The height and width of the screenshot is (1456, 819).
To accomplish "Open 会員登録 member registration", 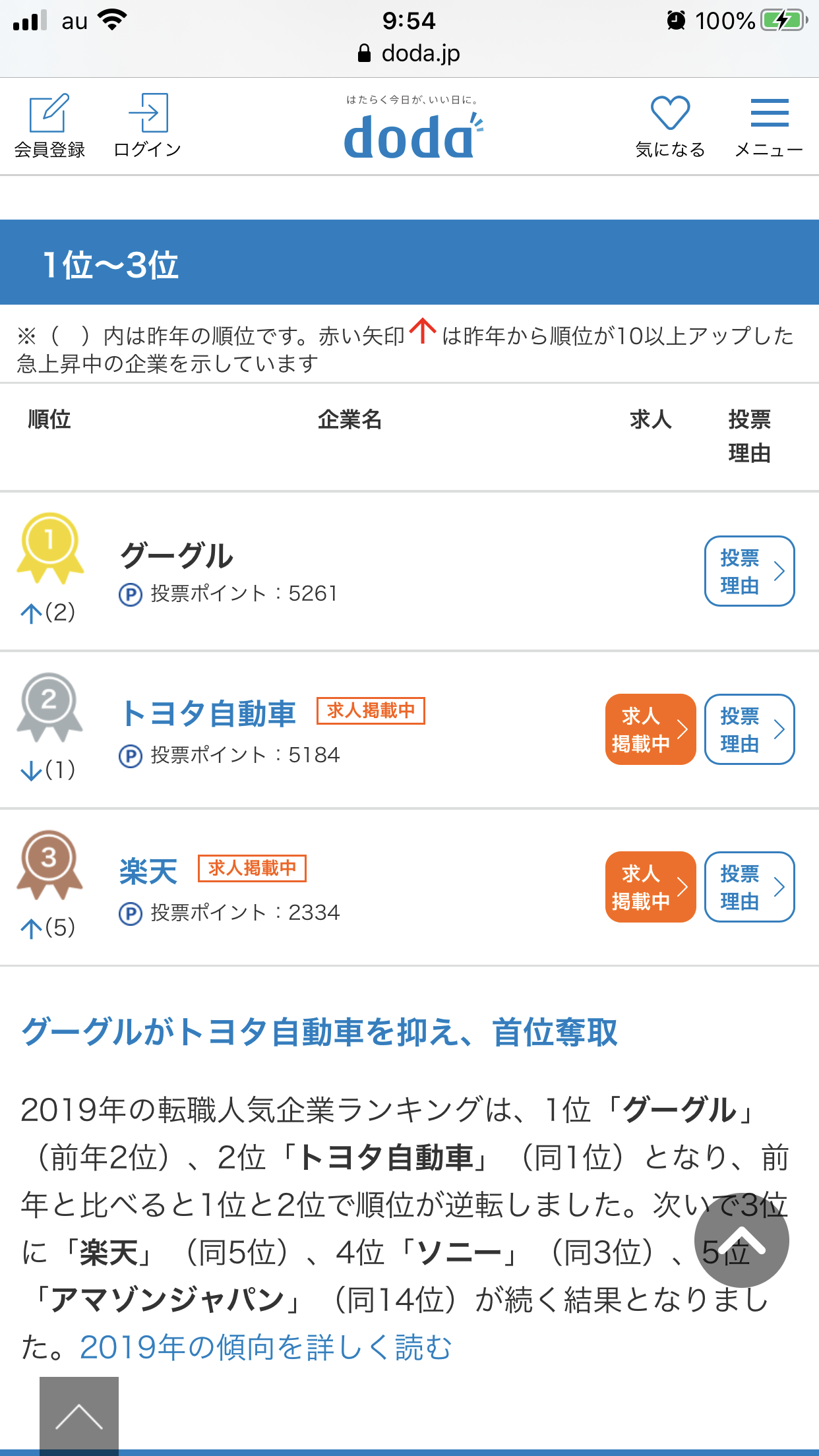I will pos(49,126).
